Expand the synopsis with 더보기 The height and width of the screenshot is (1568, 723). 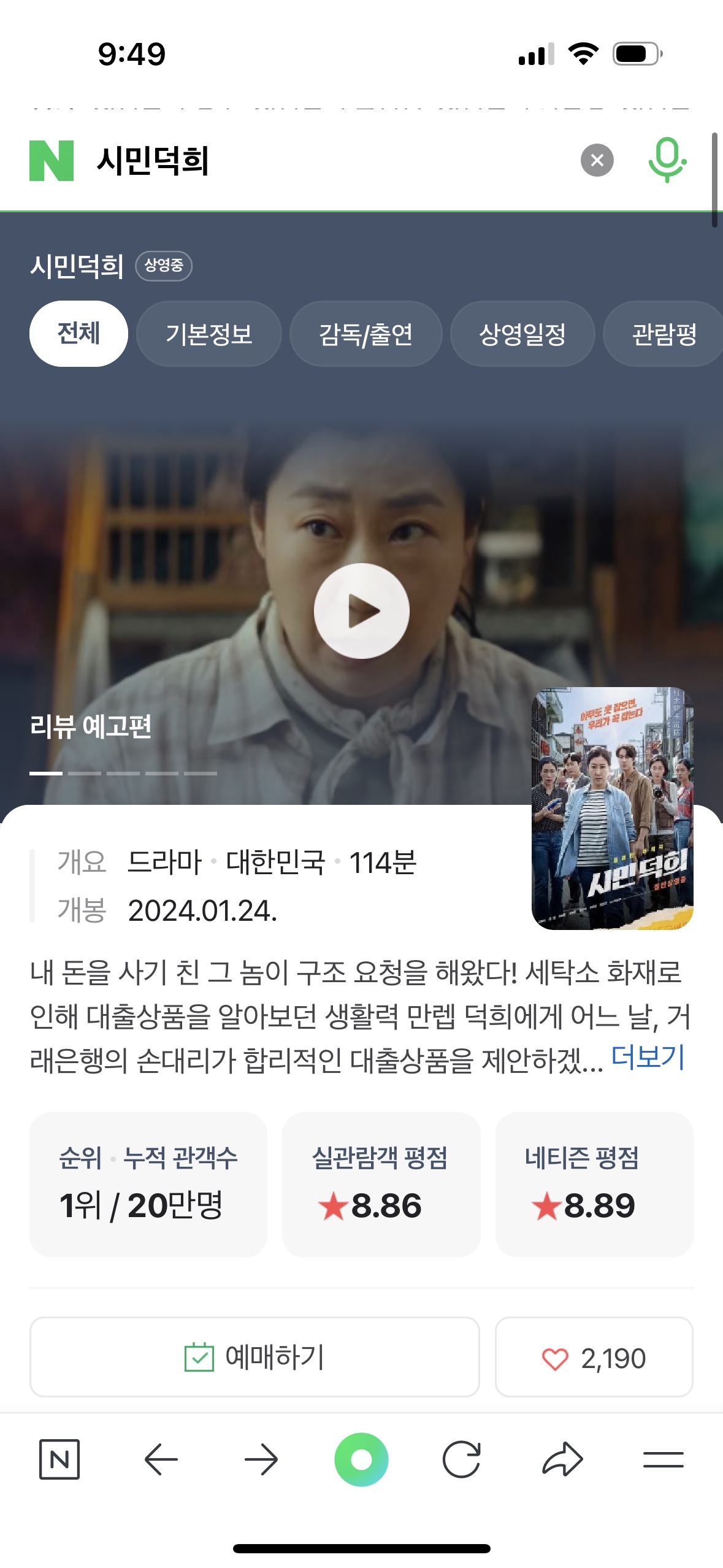click(x=648, y=1057)
